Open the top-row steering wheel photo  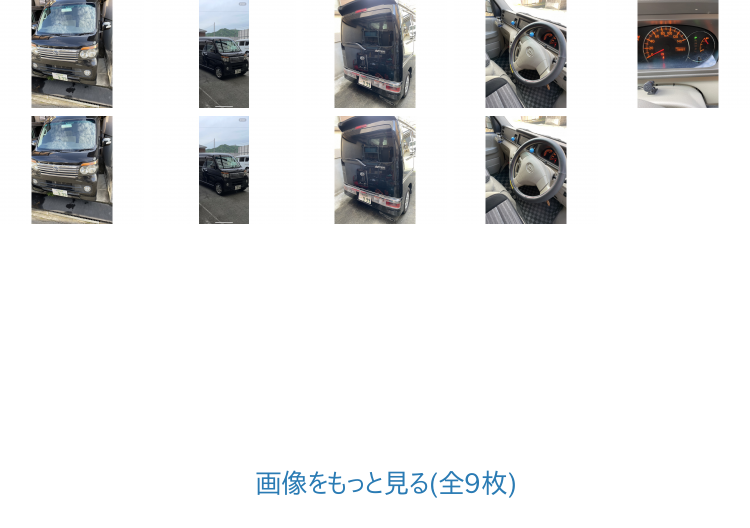coord(526,53)
